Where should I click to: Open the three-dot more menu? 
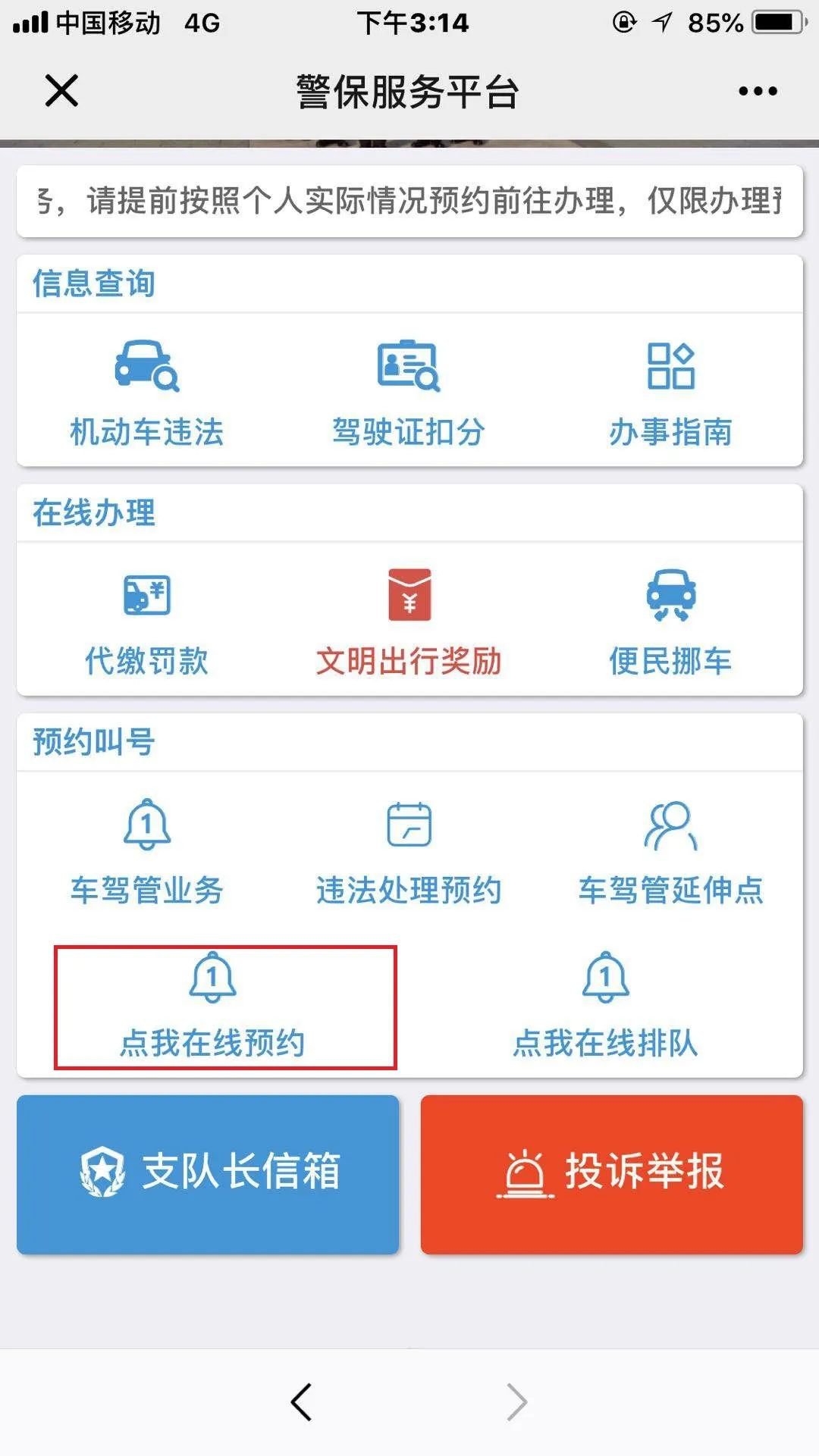click(x=757, y=91)
